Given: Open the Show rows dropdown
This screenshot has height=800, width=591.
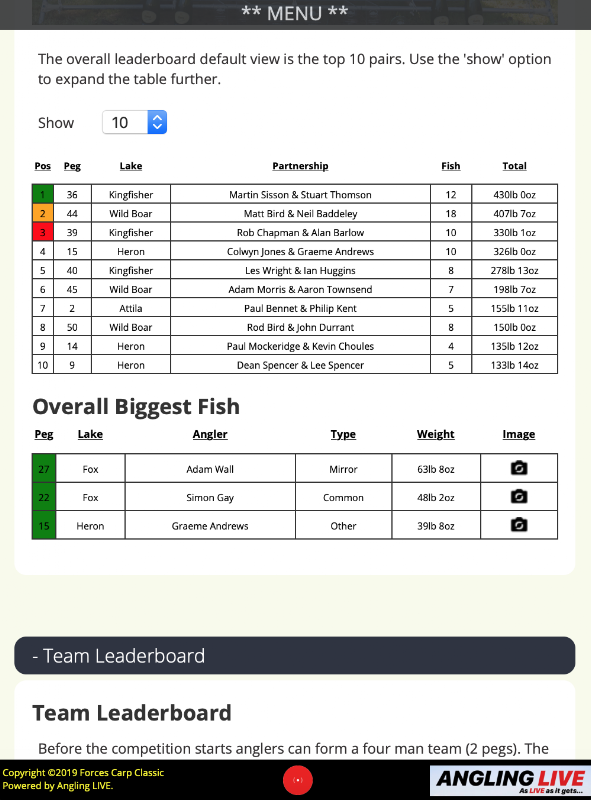Looking at the screenshot, I should [x=135, y=122].
